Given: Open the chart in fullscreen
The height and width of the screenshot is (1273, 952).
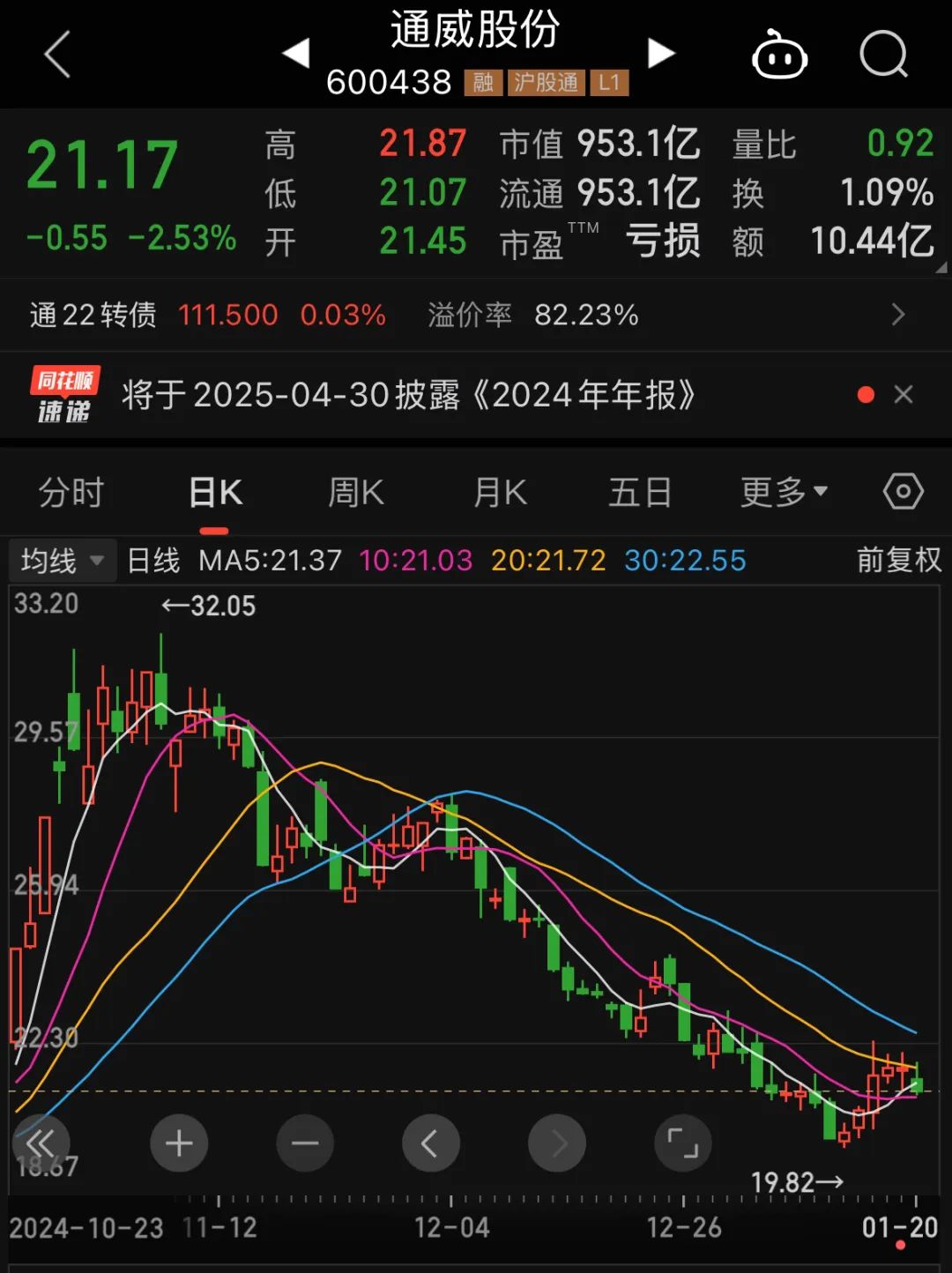Looking at the screenshot, I should (682, 1143).
